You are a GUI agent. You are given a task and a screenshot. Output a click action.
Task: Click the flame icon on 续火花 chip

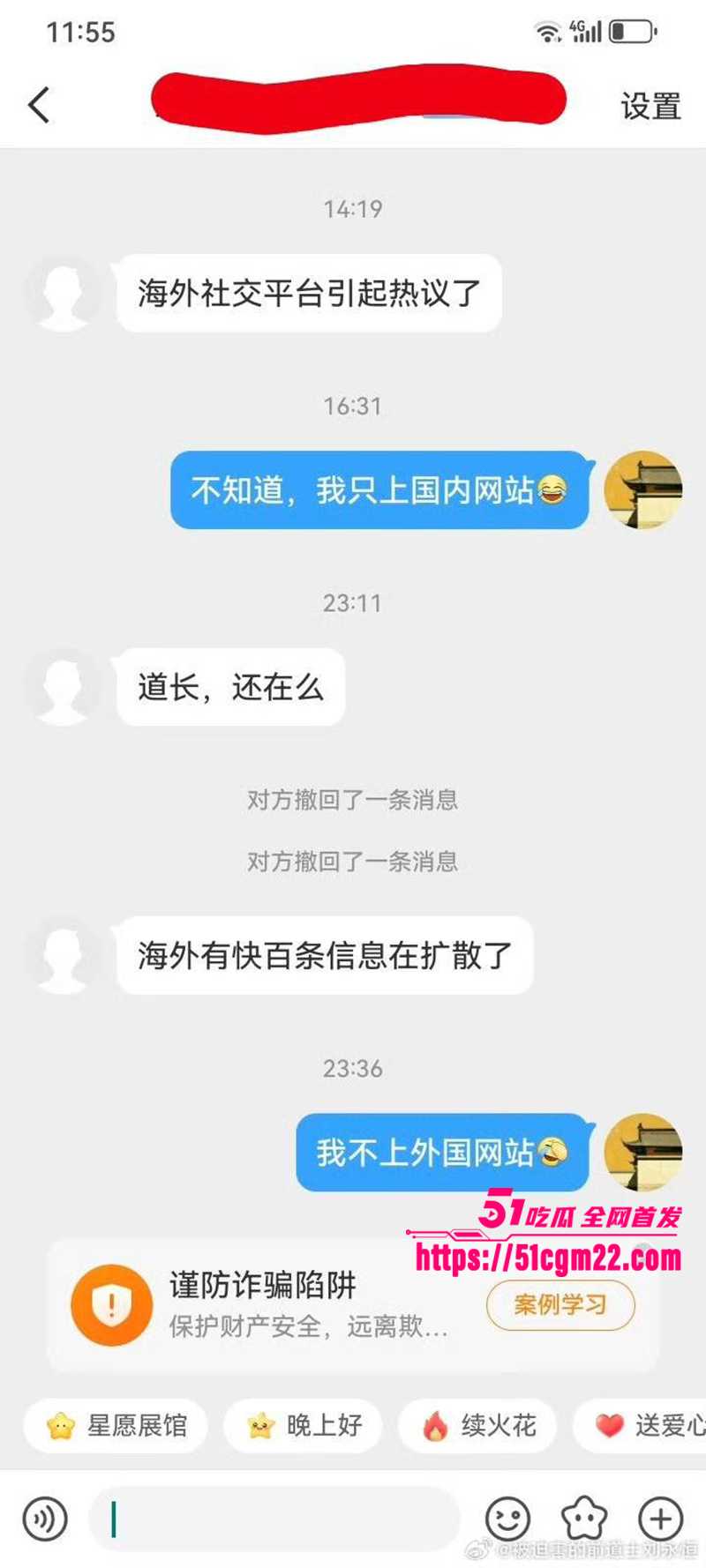tap(436, 1425)
